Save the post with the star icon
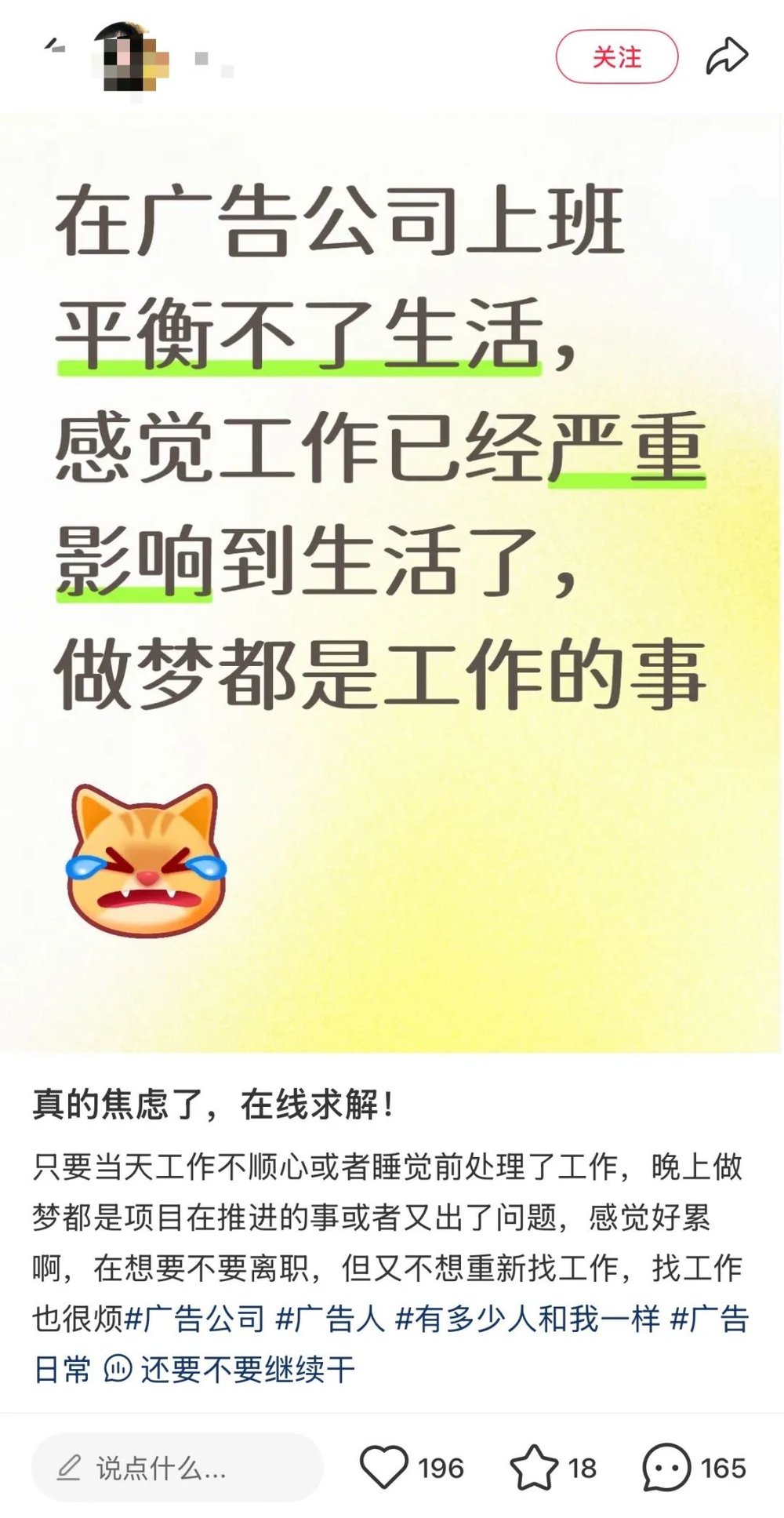 (534, 1467)
